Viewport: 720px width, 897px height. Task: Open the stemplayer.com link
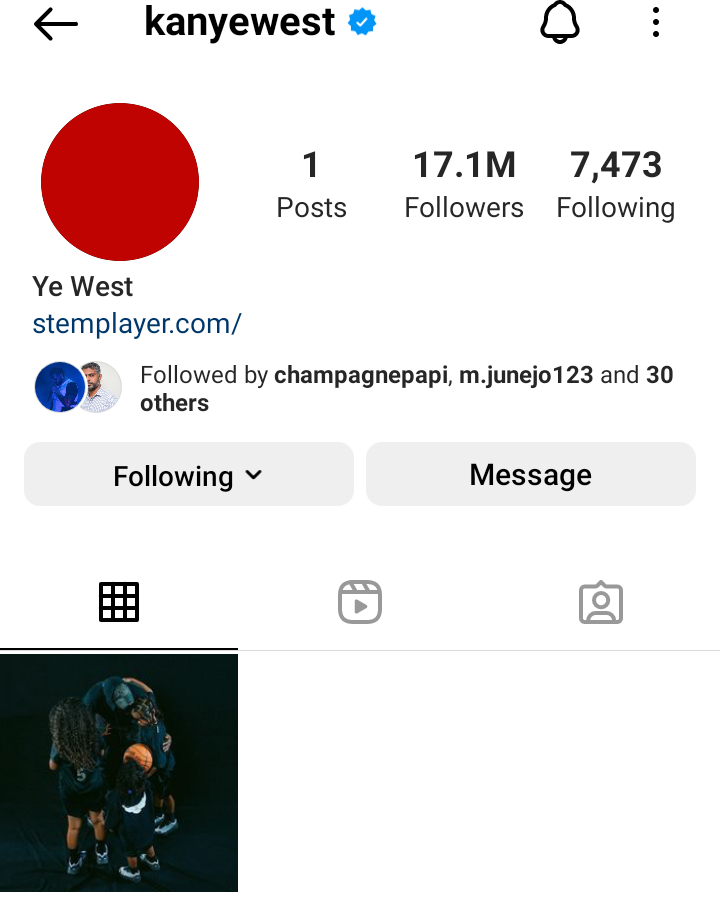[137, 324]
